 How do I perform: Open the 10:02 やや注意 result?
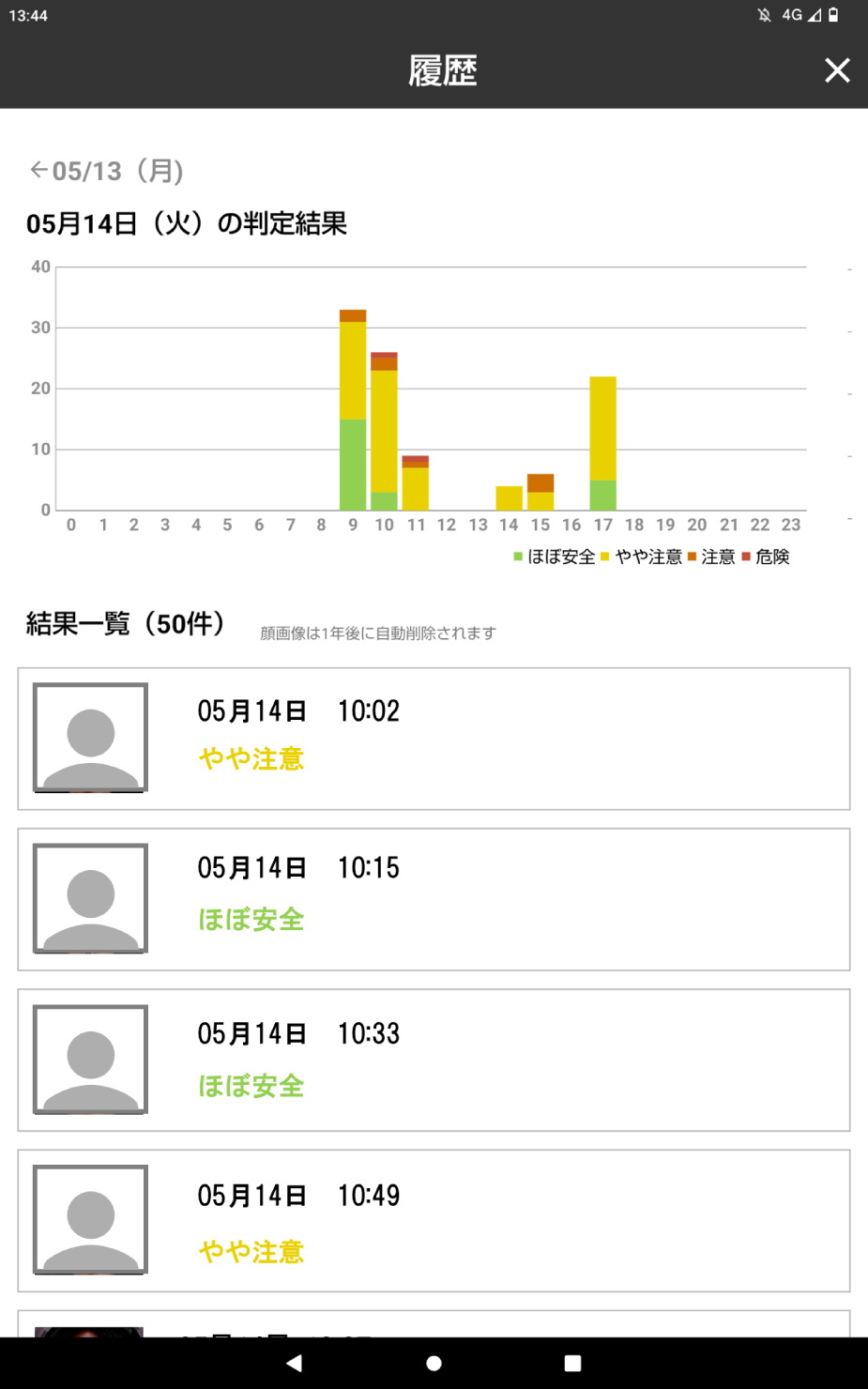point(434,739)
